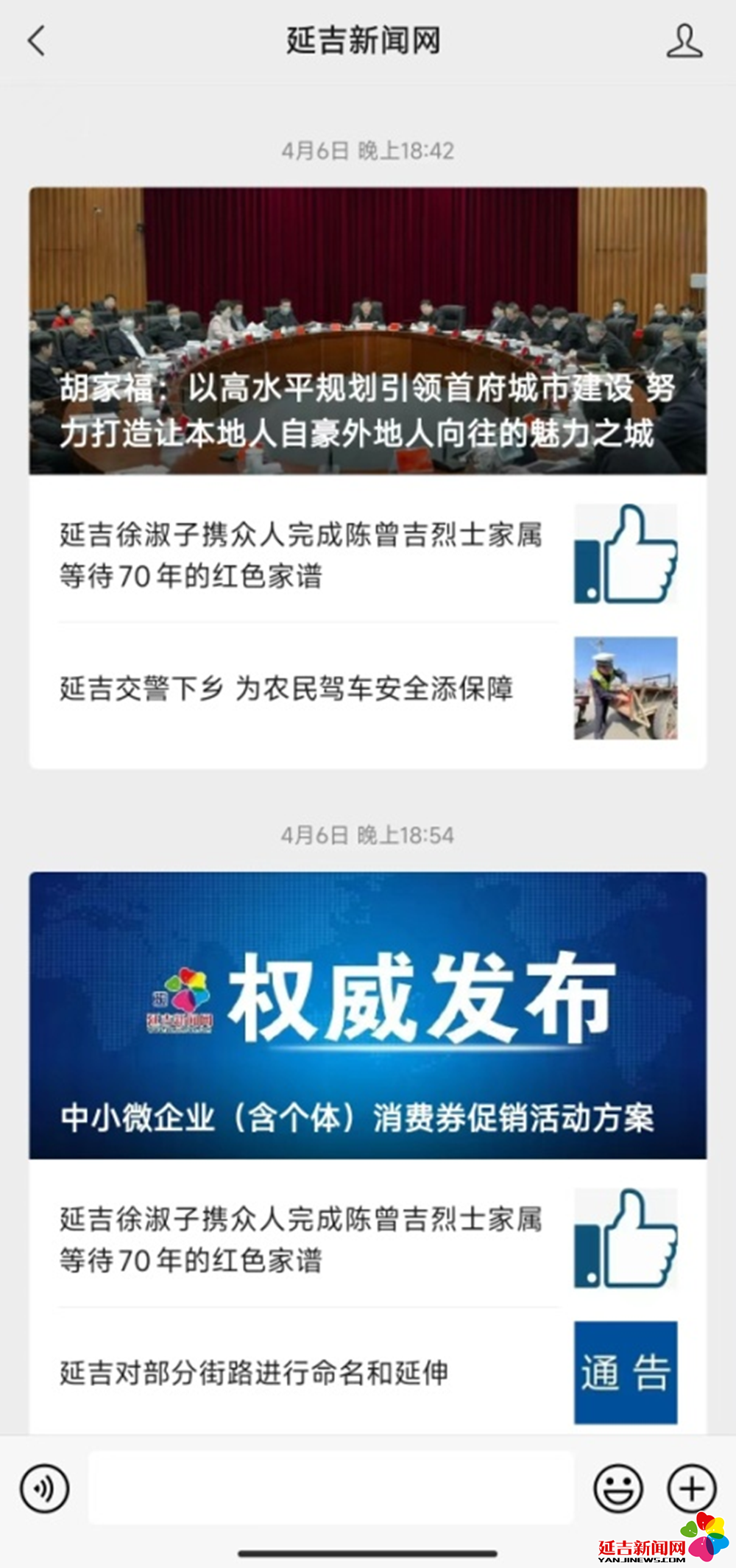The image size is (736, 1568).
Task: Open the 胡家福 city planning headline article
Action: [367, 331]
